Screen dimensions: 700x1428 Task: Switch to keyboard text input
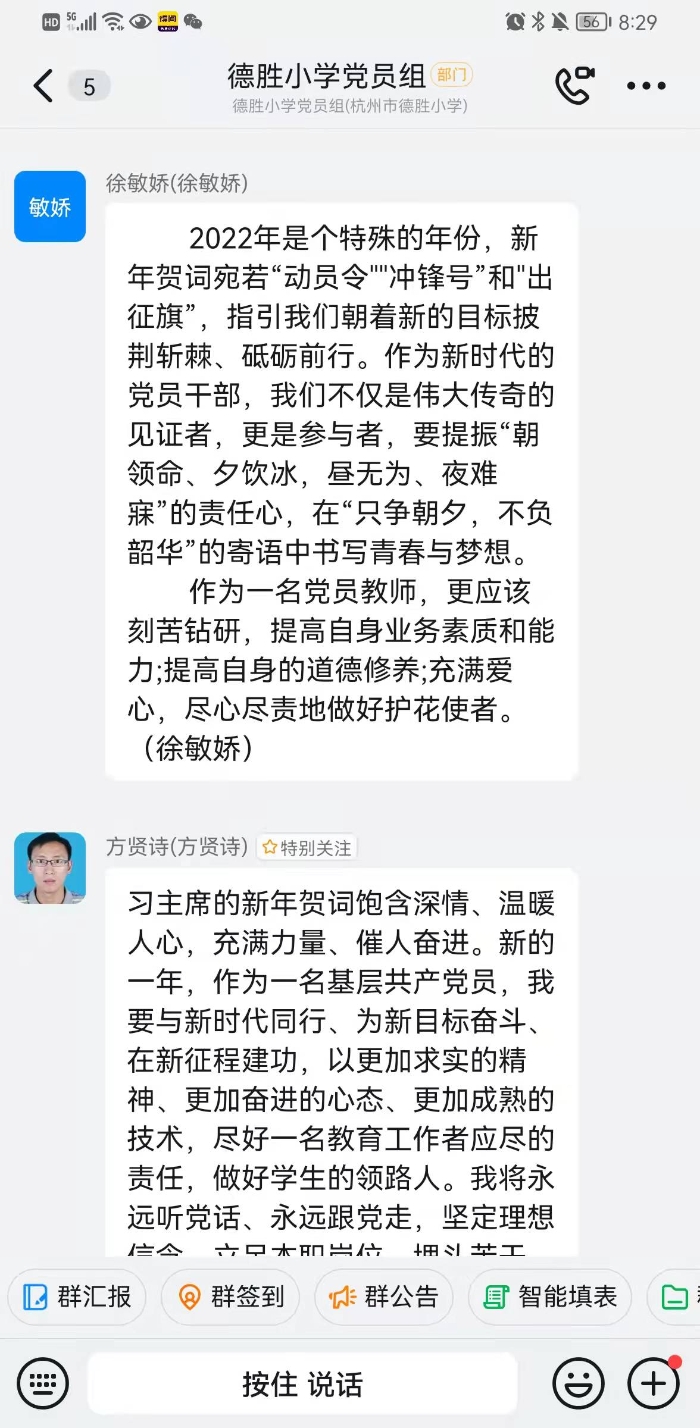[x=43, y=1384]
